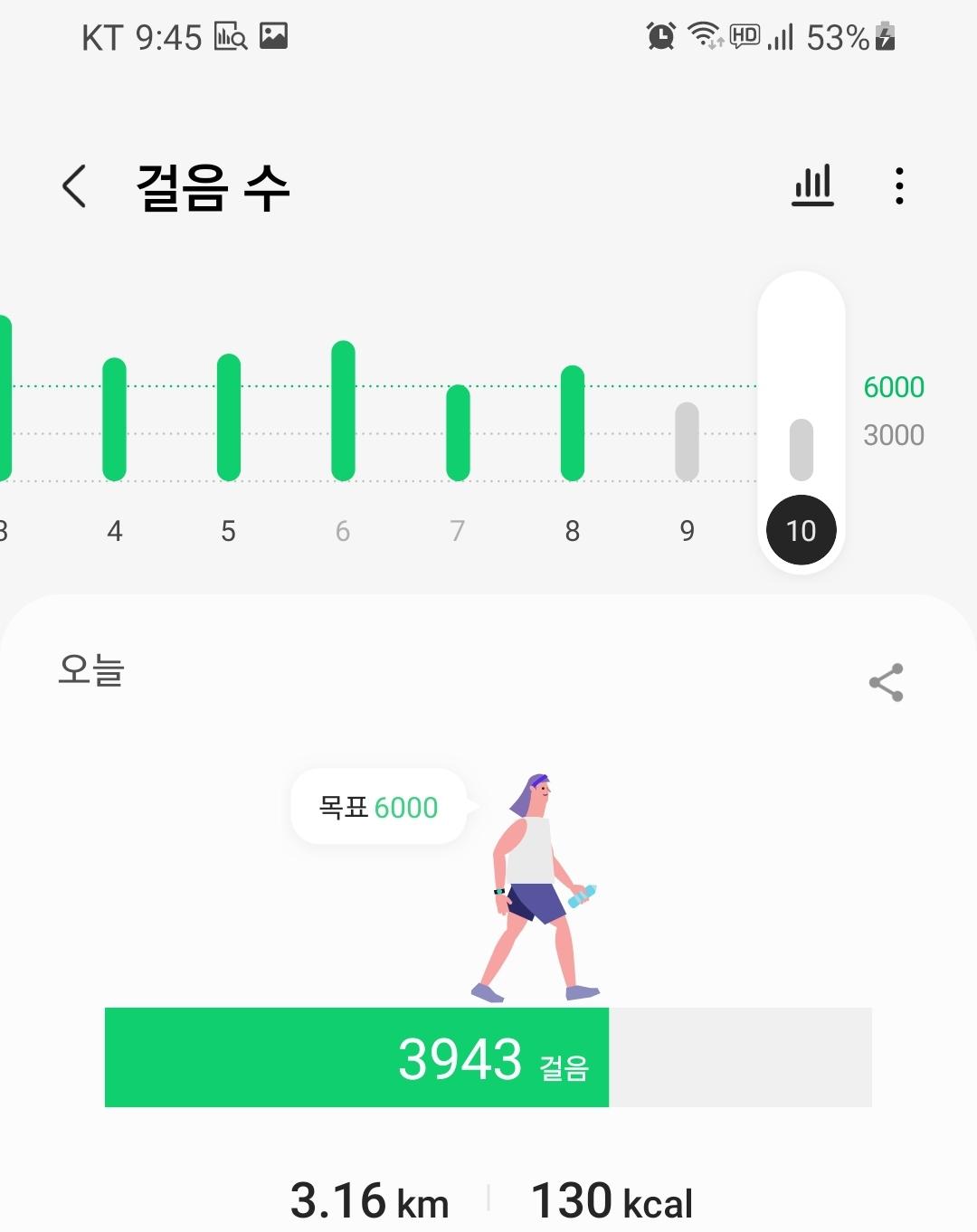The image size is (977, 1232).
Task: Tap the highlighted day 10 marker
Action: (802, 530)
